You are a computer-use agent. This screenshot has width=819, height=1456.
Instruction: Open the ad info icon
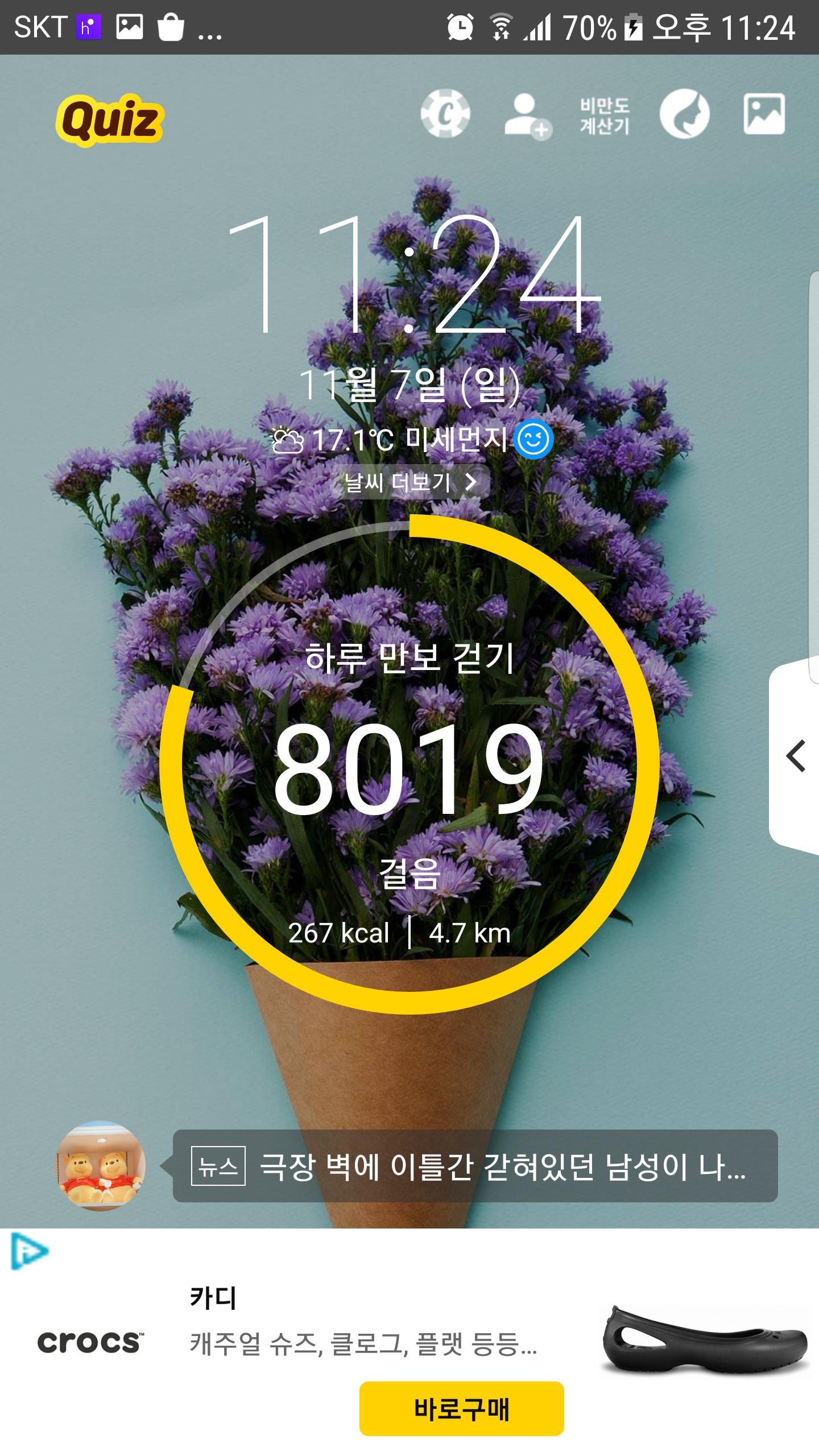click(x=30, y=1251)
